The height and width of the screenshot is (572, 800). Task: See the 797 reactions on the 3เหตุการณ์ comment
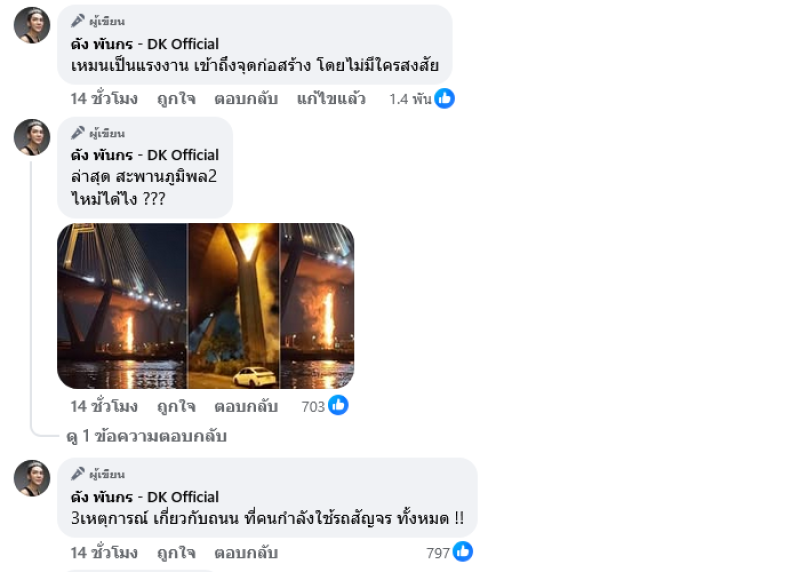coord(449,552)
